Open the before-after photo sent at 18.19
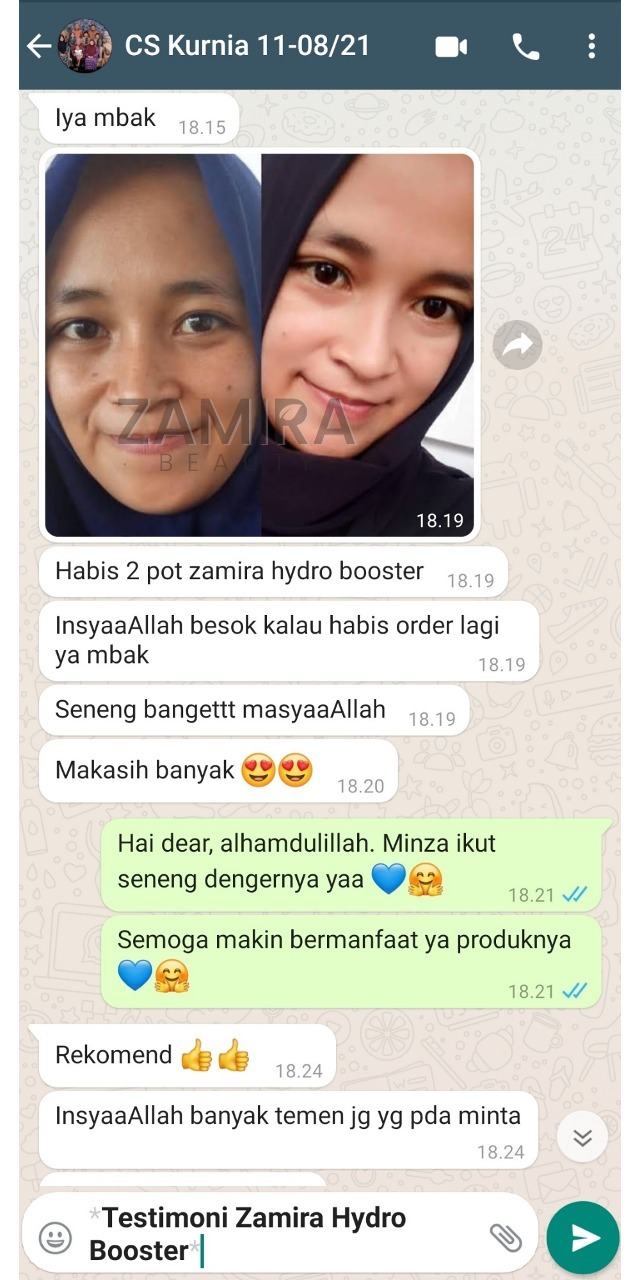The width and height of the screenshot is (640, 1280). 259,345
